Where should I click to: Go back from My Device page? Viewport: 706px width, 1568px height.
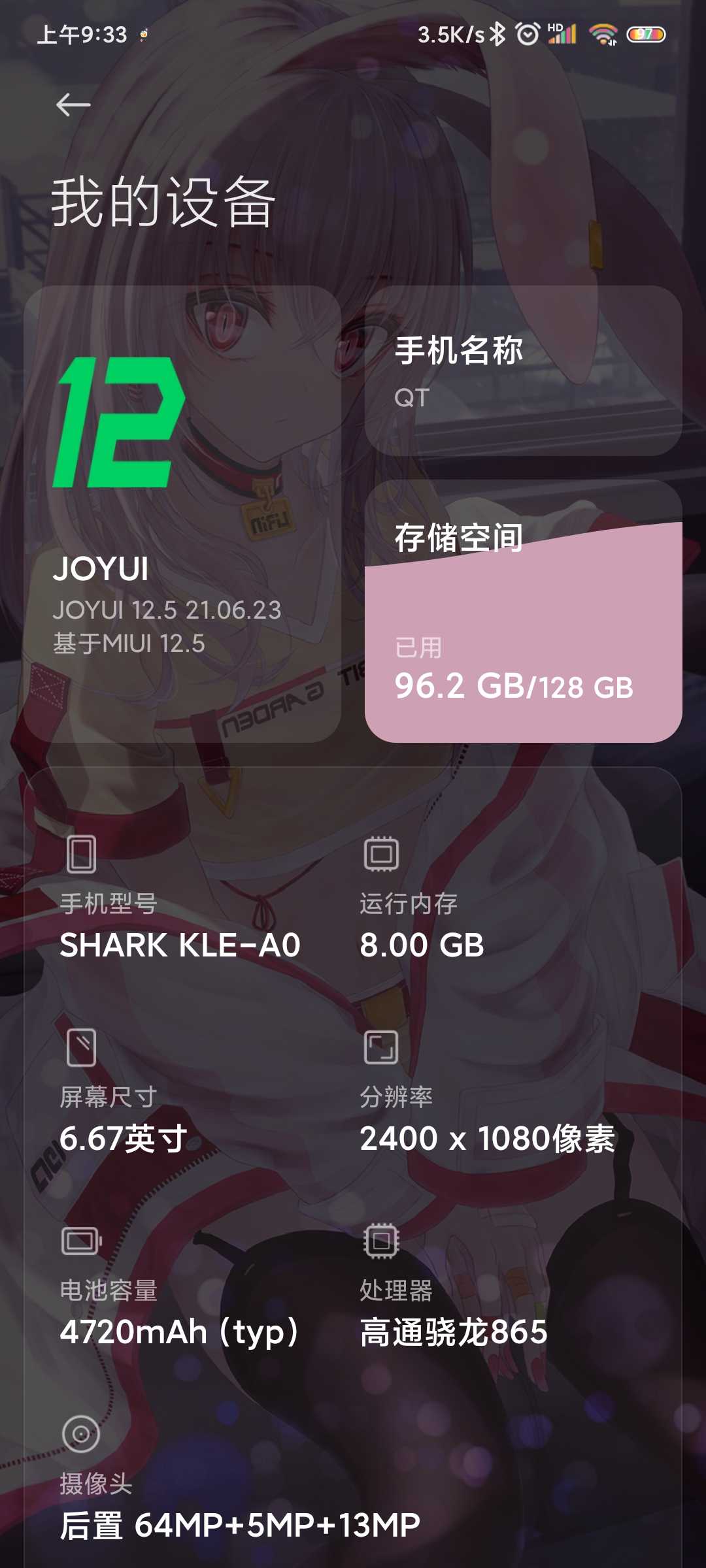pos(73,105)
